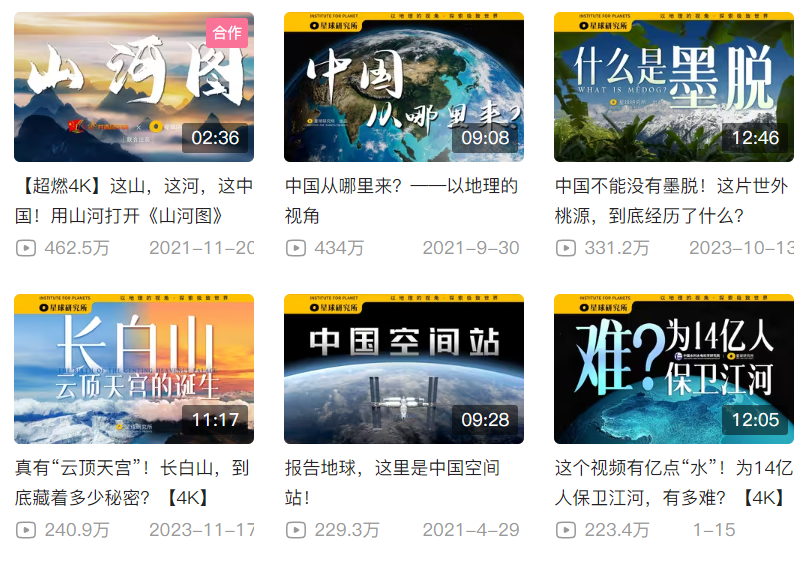
Task: Open the 中国空间站 video card
Action: click(403, 369)
